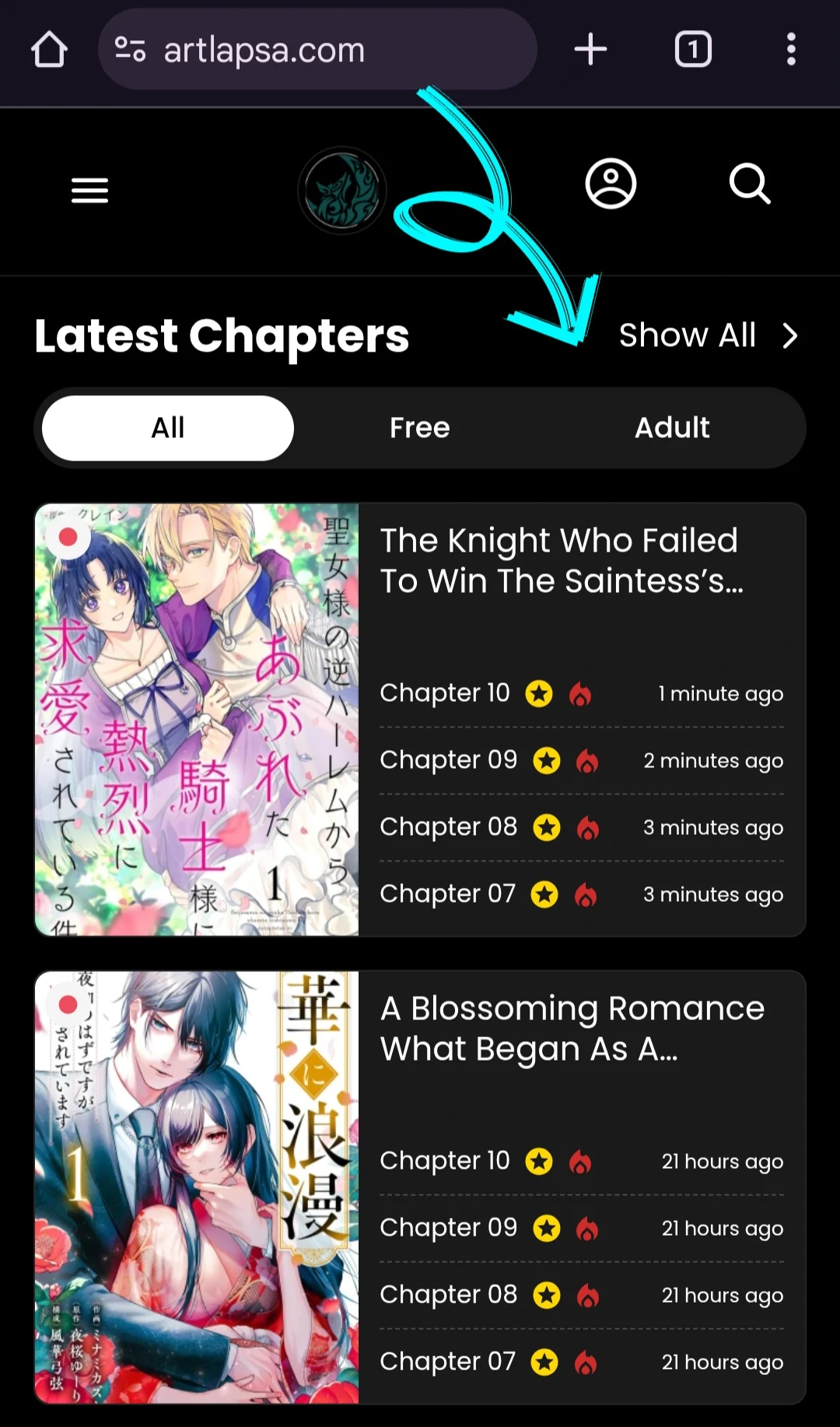Viewport: 840px width, 1427px height.
Task: Open the browser tab switcher
Action: pos(693,50)
